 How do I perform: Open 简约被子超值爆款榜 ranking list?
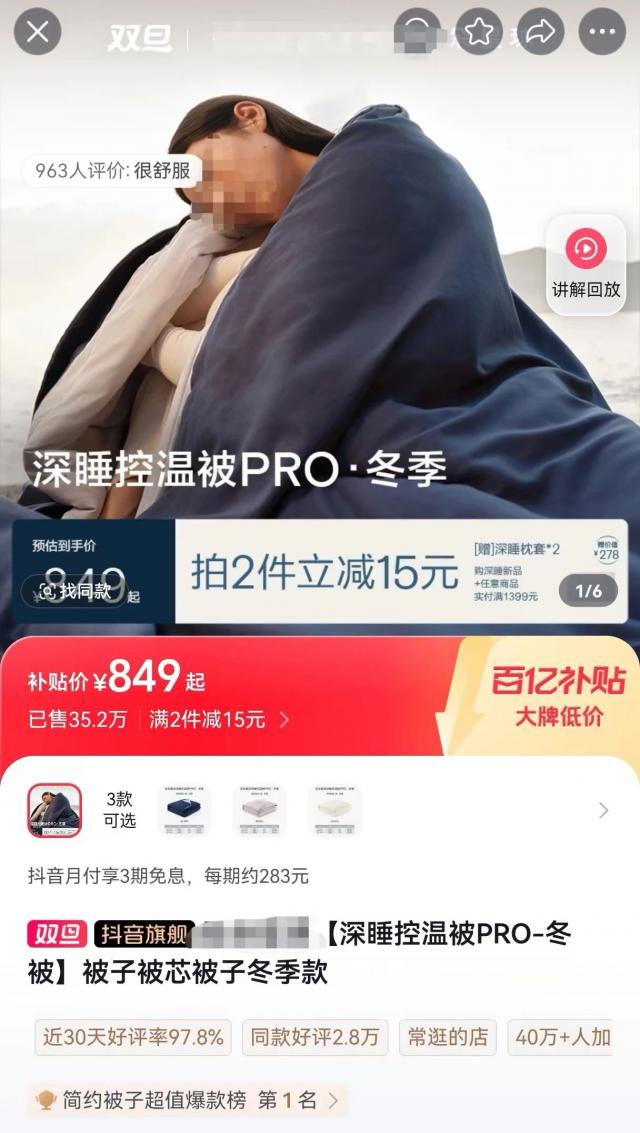point(188,1101)
